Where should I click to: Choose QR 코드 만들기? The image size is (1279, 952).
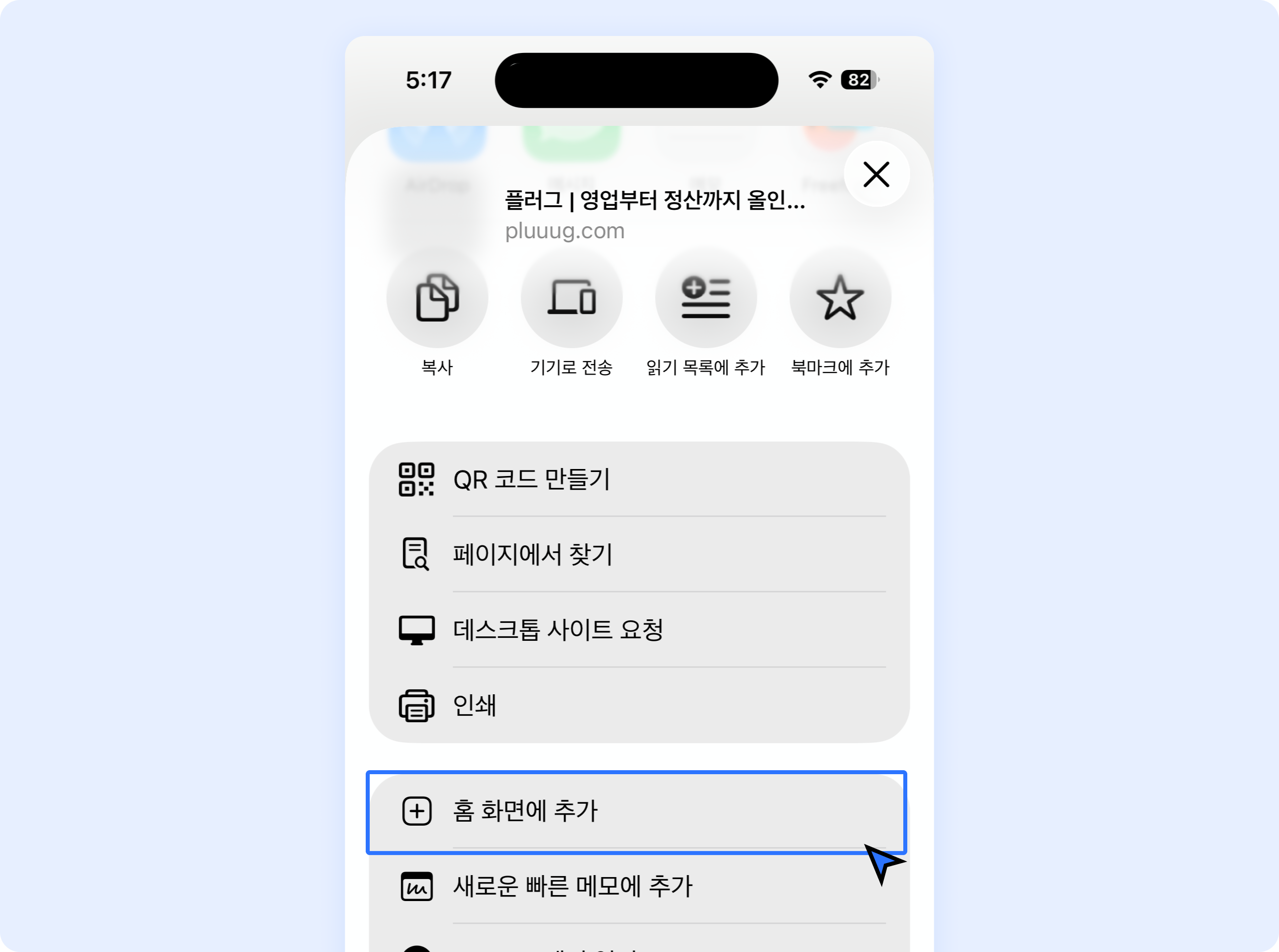(x=639, y=479)
